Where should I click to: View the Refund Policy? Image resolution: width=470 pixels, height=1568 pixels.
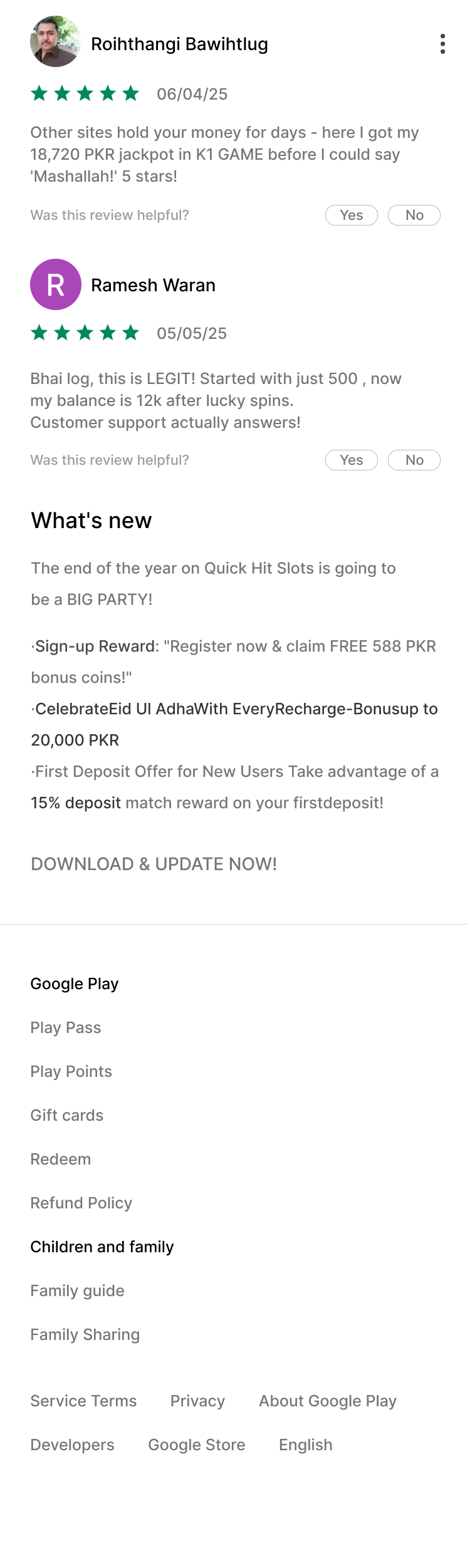point(81,1203)
